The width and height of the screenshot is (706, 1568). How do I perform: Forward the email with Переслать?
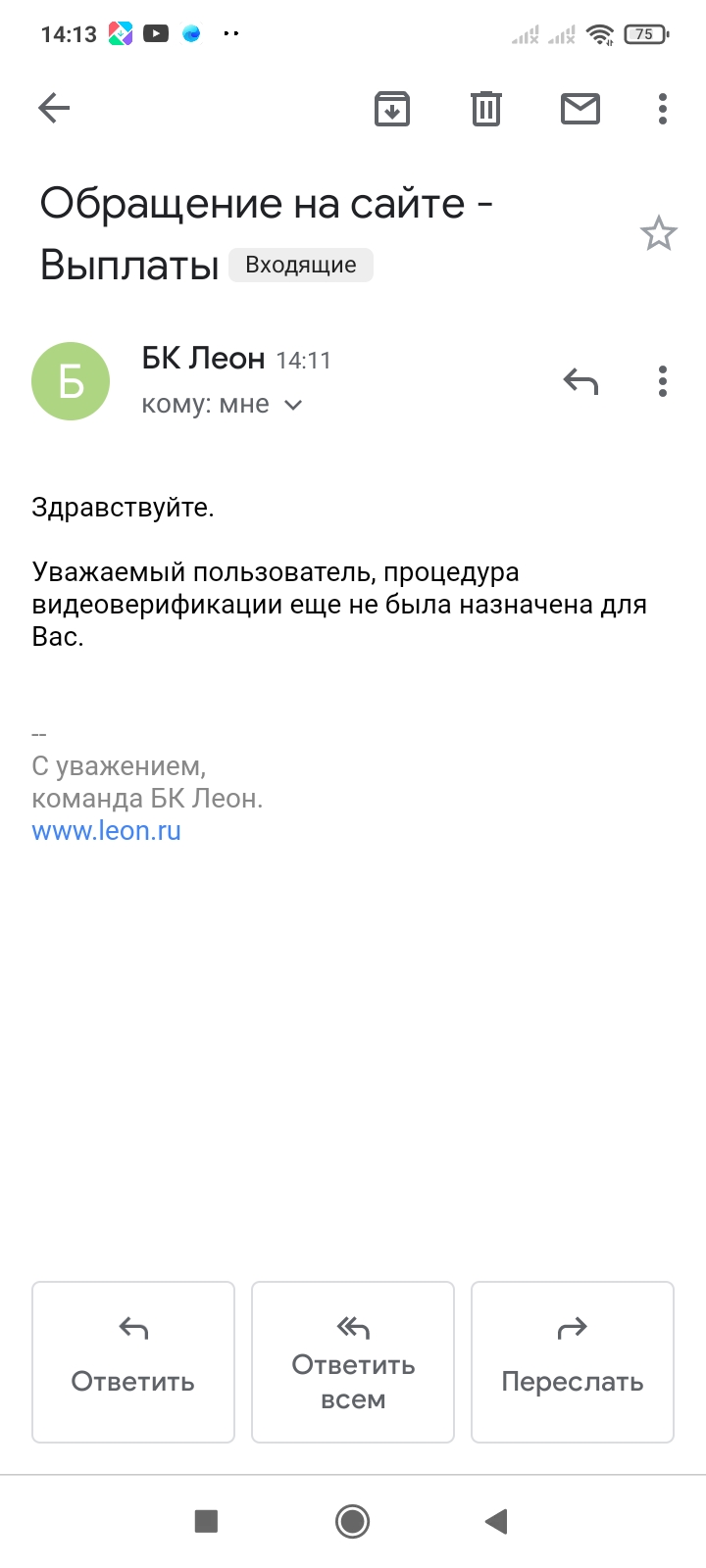[x=573, y=1362]
